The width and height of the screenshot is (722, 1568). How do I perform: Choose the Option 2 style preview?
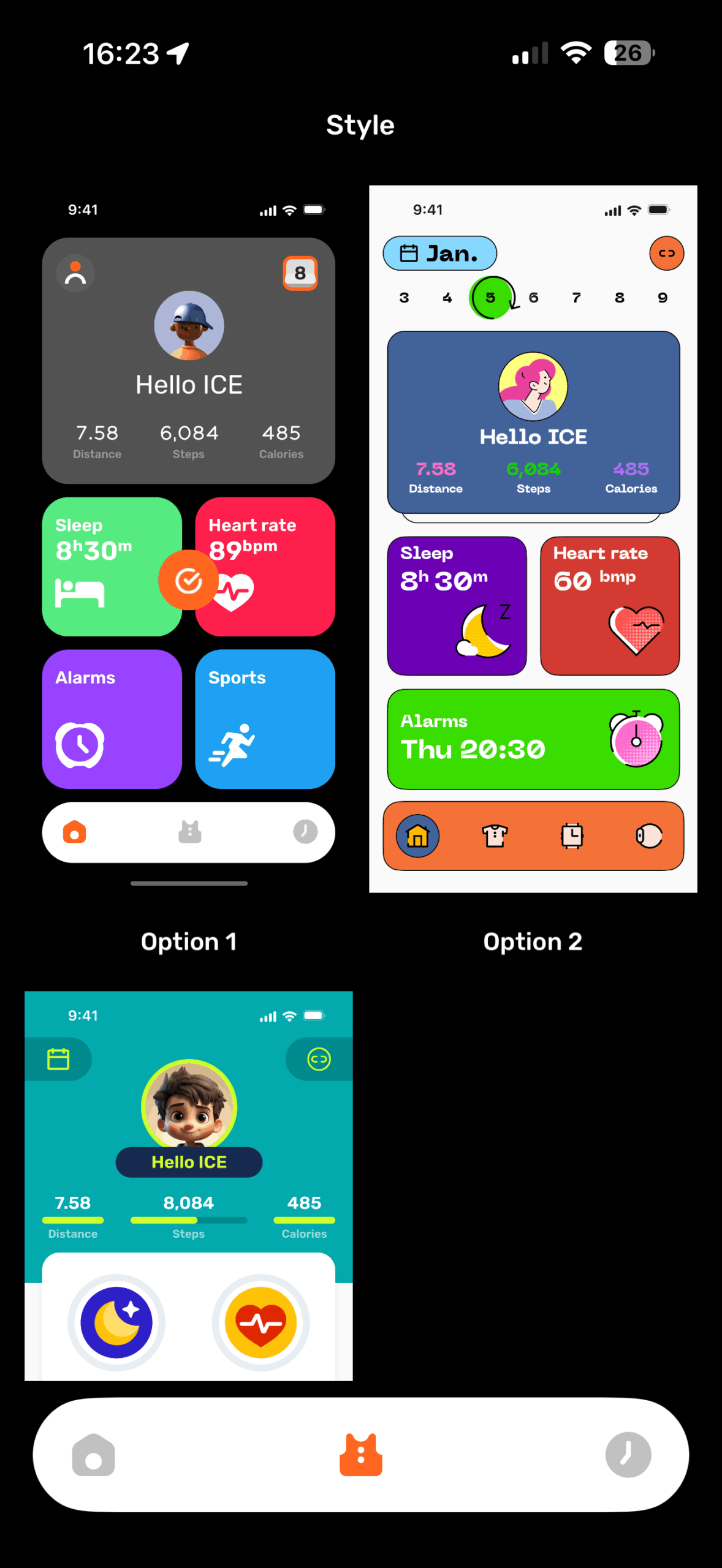point(533,539)
